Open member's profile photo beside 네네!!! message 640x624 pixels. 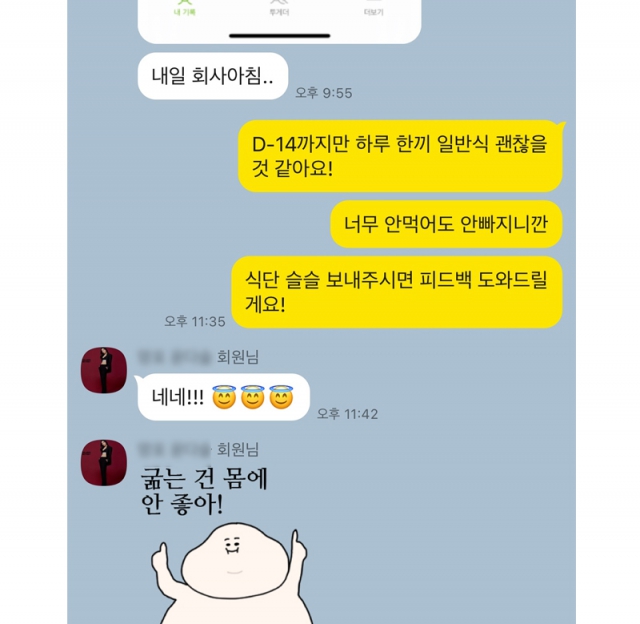pos(103,372)
